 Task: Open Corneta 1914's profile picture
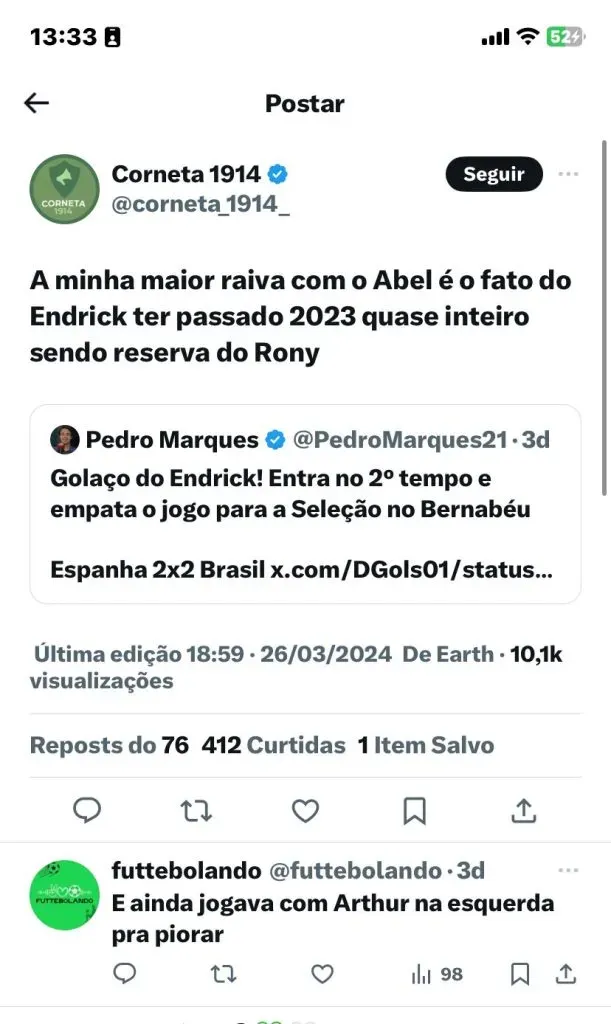[x=65, y=188]
